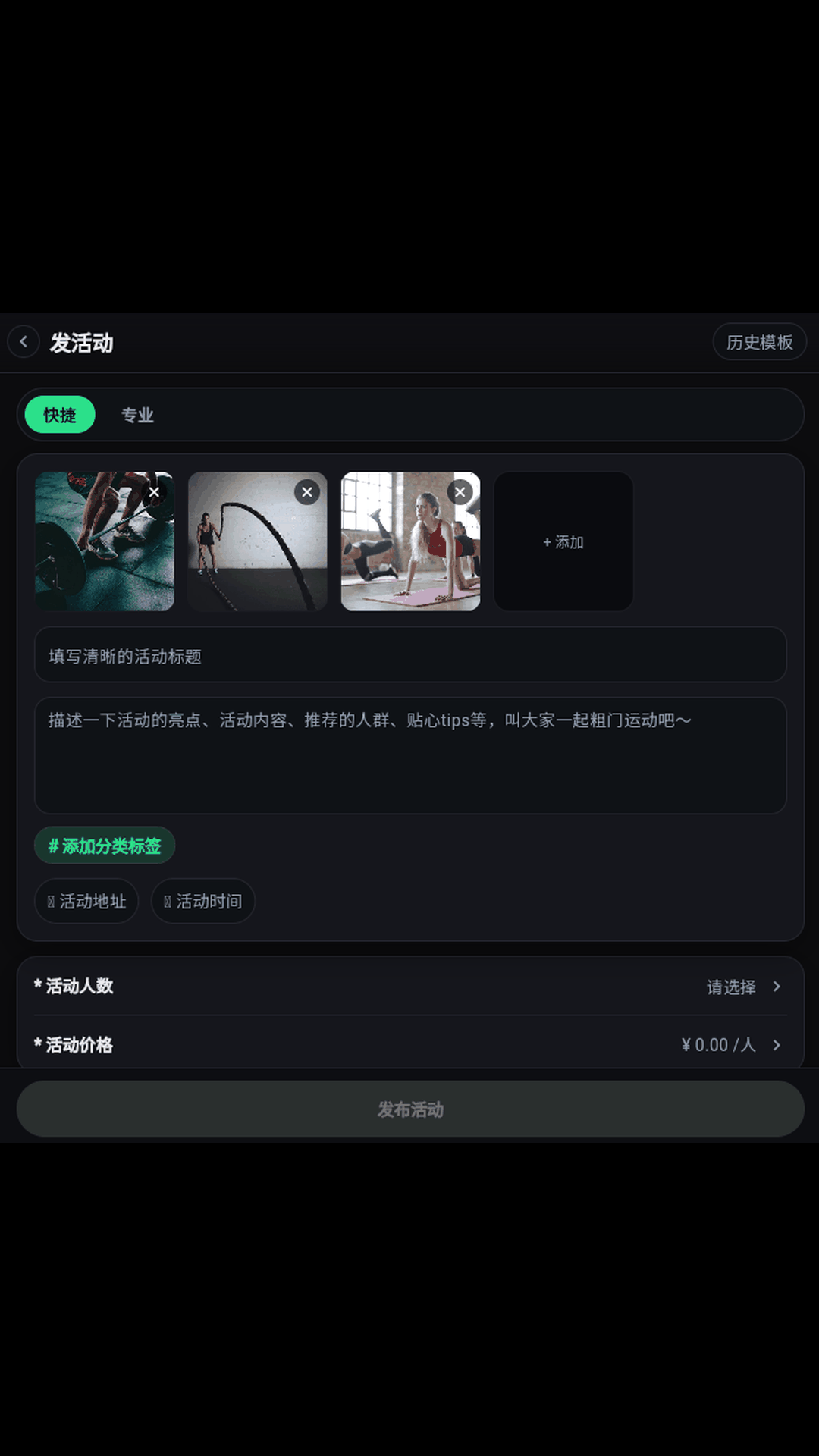The height and width of the screenshot is (1456, 819).
Task: View the yoga pose thumbnail image
Action: pyautogui.click(x=410, y=541)
